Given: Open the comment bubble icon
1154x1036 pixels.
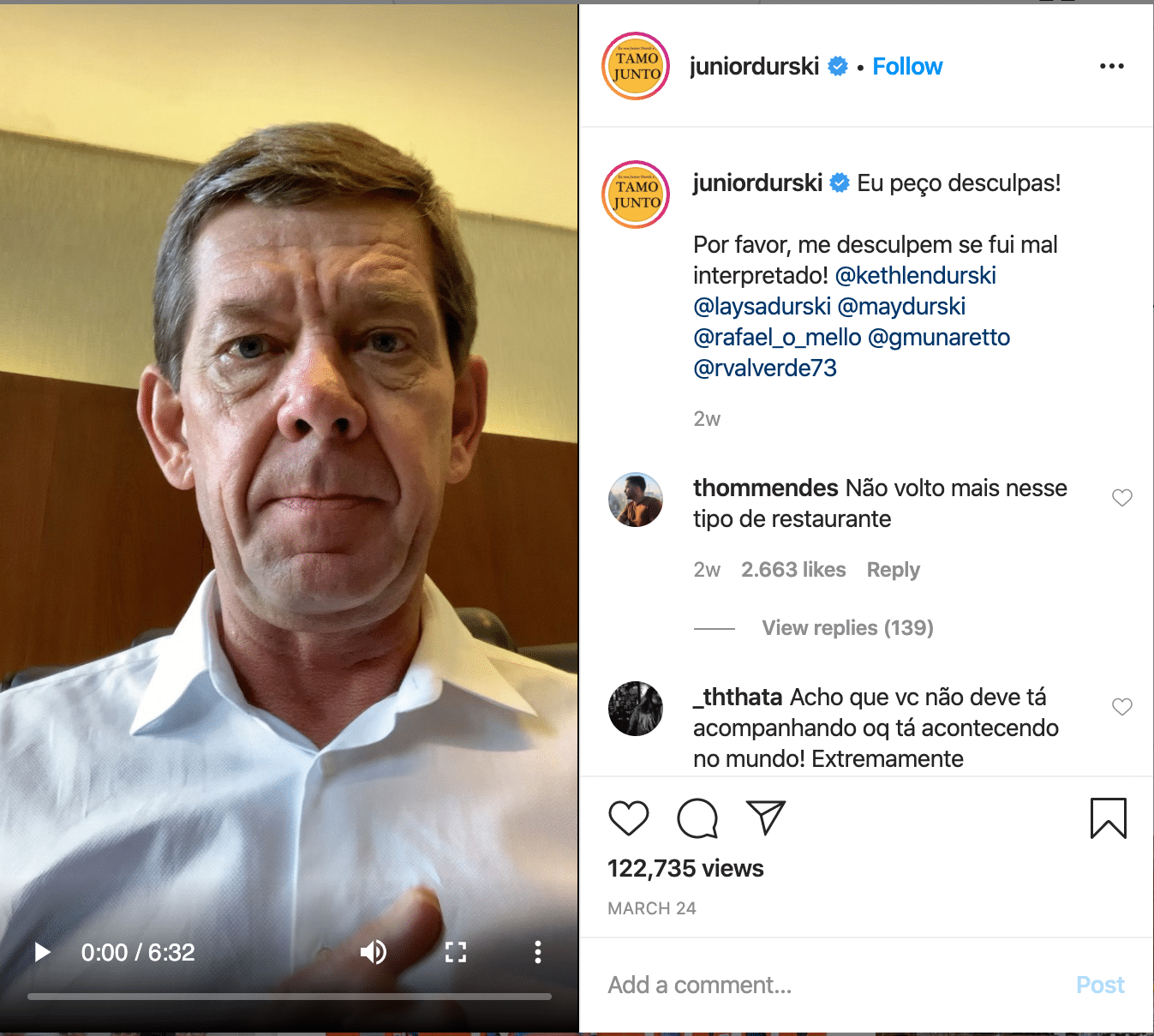Looking at the screenshot, I should (x=697, y=818).
